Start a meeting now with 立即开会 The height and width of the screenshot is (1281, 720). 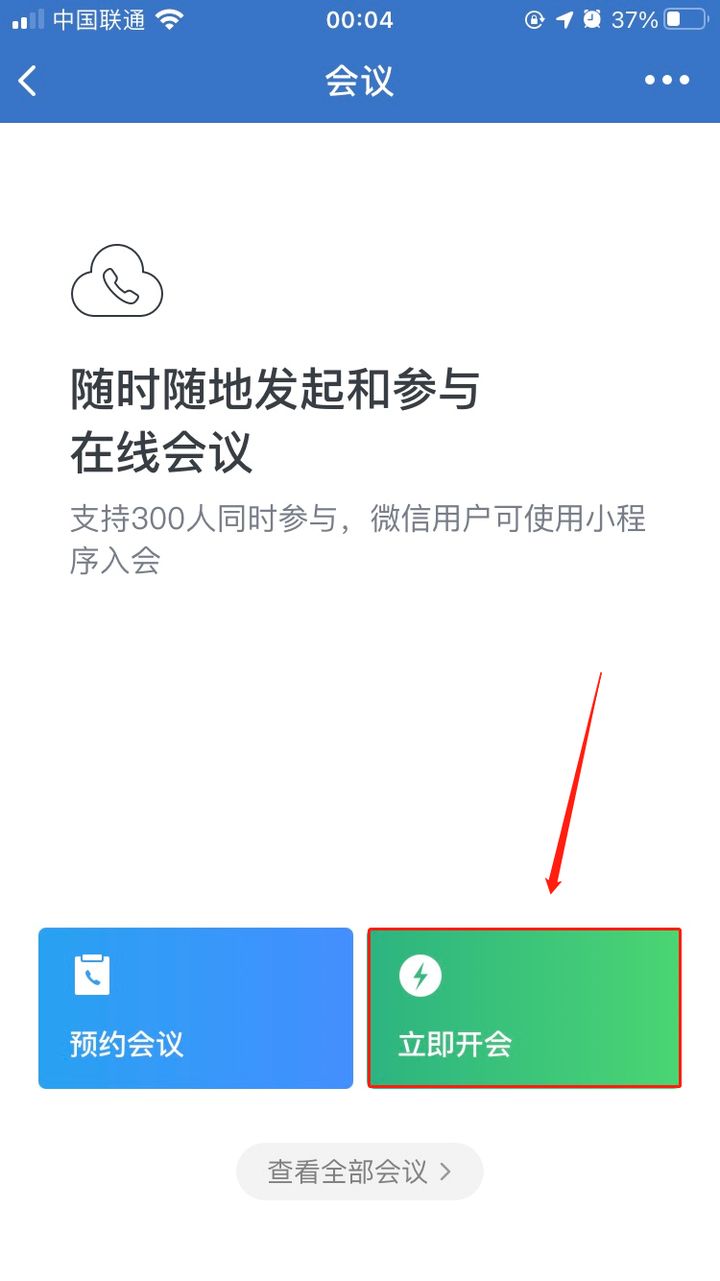[x=524, y=1008]
